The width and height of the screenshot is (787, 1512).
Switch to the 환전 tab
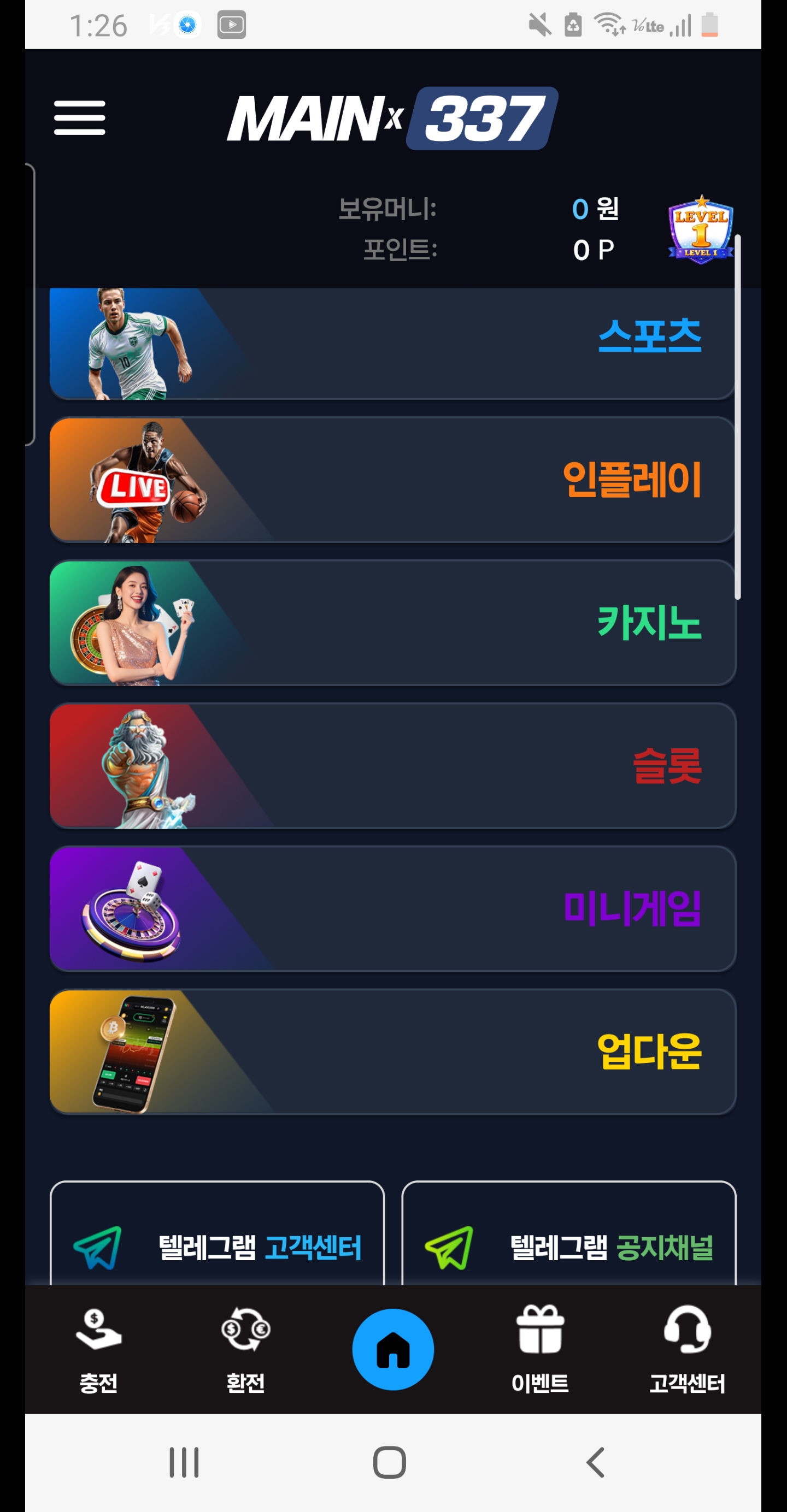click(x=245, y=1350)
